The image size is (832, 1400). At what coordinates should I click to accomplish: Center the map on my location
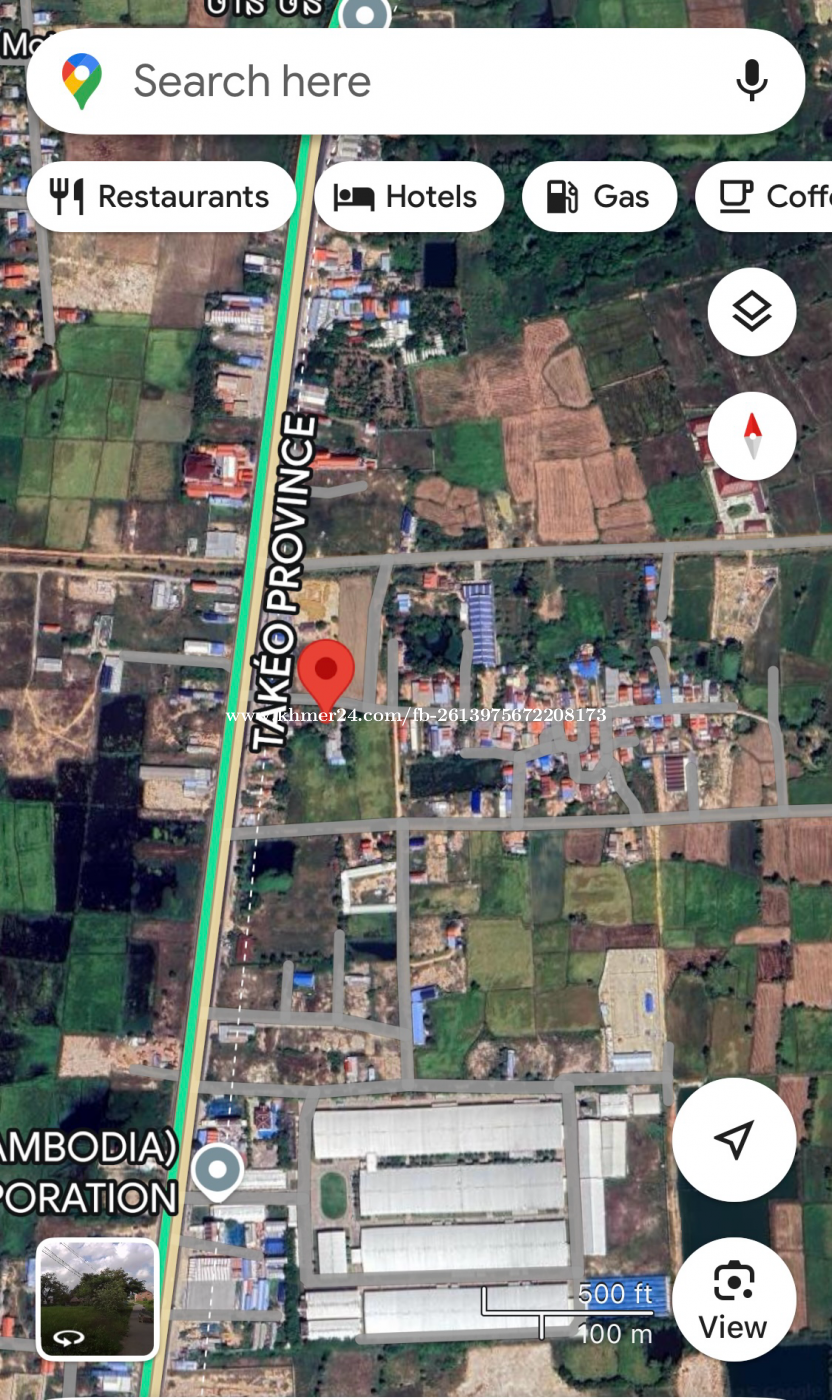(734, 1139)
